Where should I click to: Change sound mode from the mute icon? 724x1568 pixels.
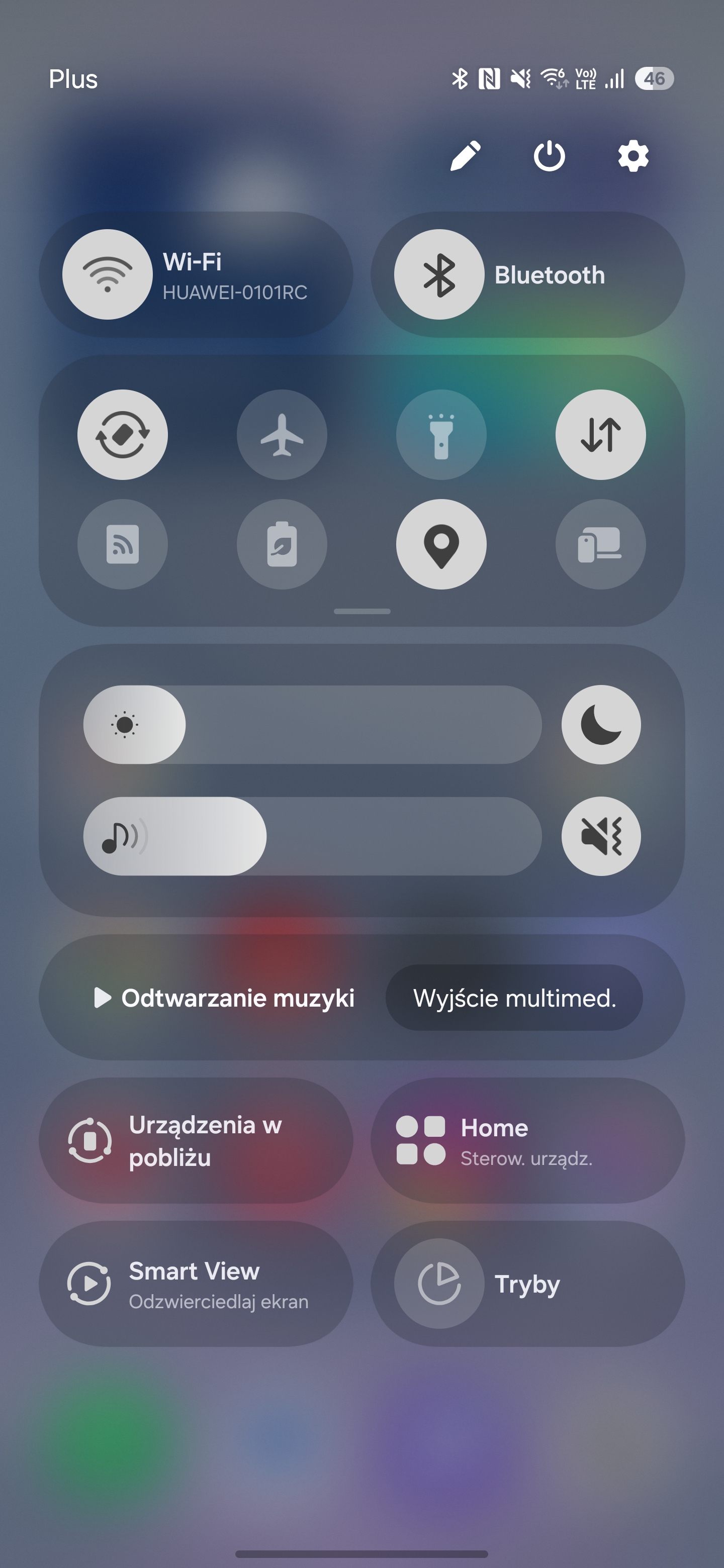click(x=601, y=836)
